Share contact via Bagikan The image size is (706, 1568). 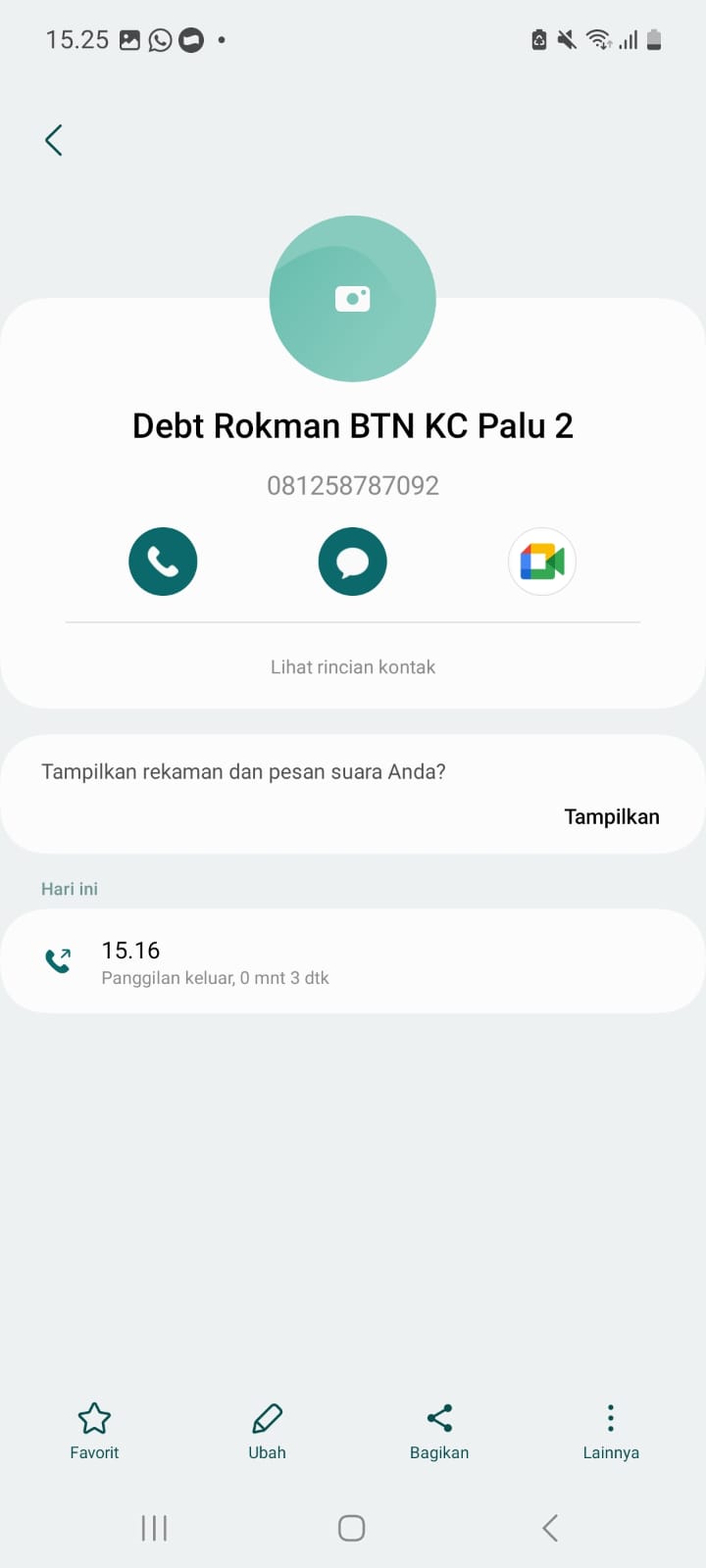coord(439,1431)
